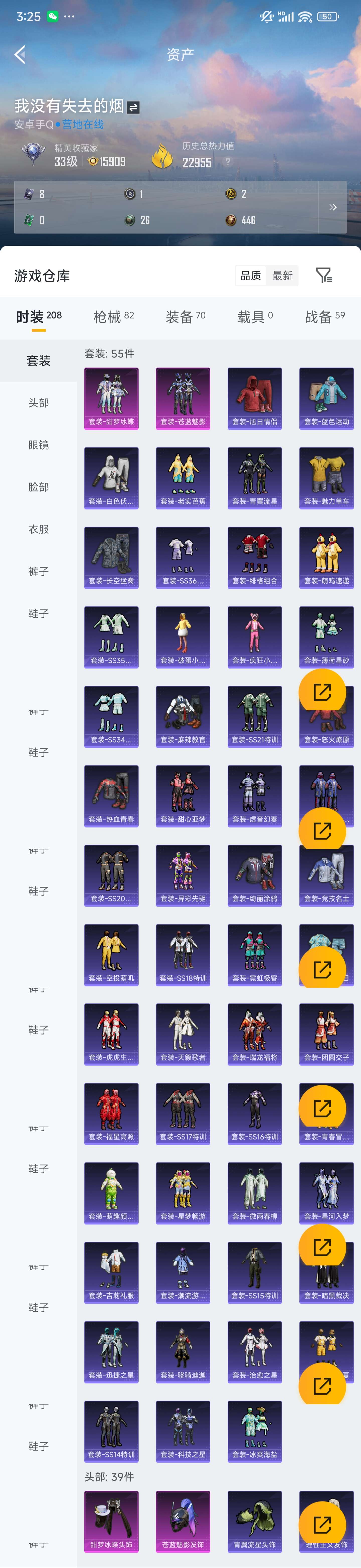Jump to the 衣服 category
361x1568 pixels.
(38, 529)
